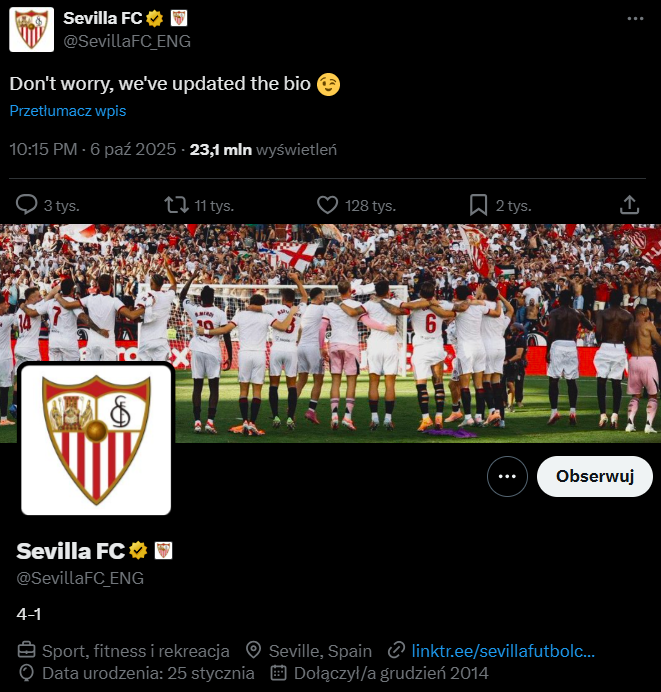Viewport: 661px width, 692px height.
Task: Open the post's overflow menu
Action: 636,18
